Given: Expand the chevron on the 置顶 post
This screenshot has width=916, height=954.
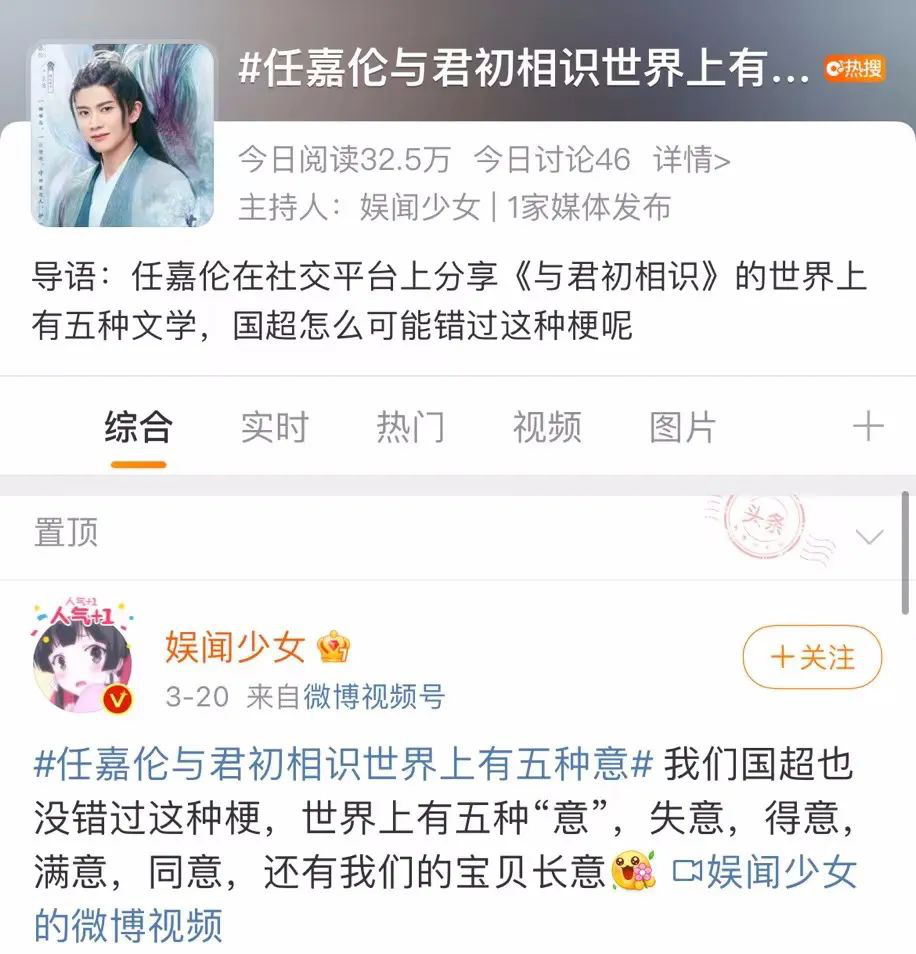Looking at the screenshot, I should pos(869,537).
